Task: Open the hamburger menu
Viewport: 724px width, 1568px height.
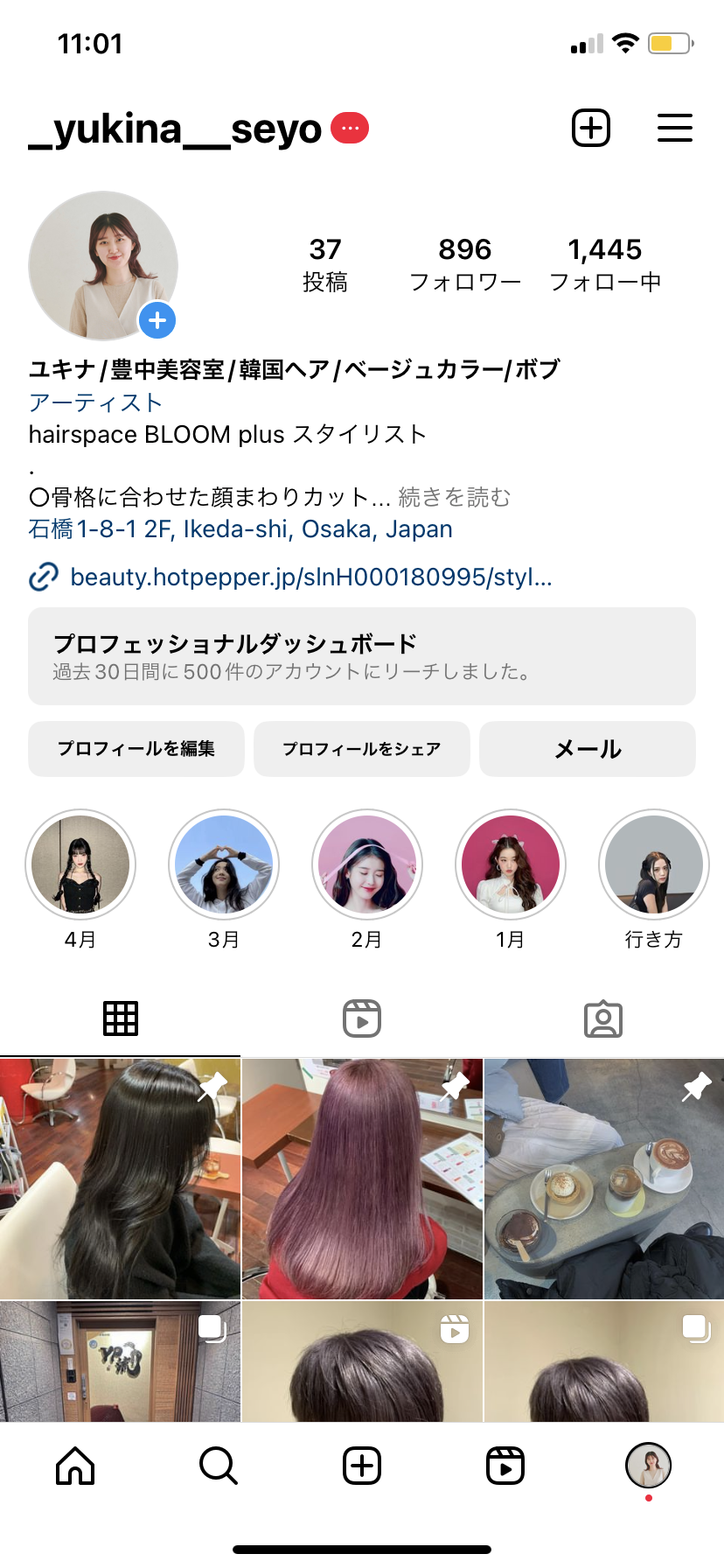Action: tap(674, 129)
